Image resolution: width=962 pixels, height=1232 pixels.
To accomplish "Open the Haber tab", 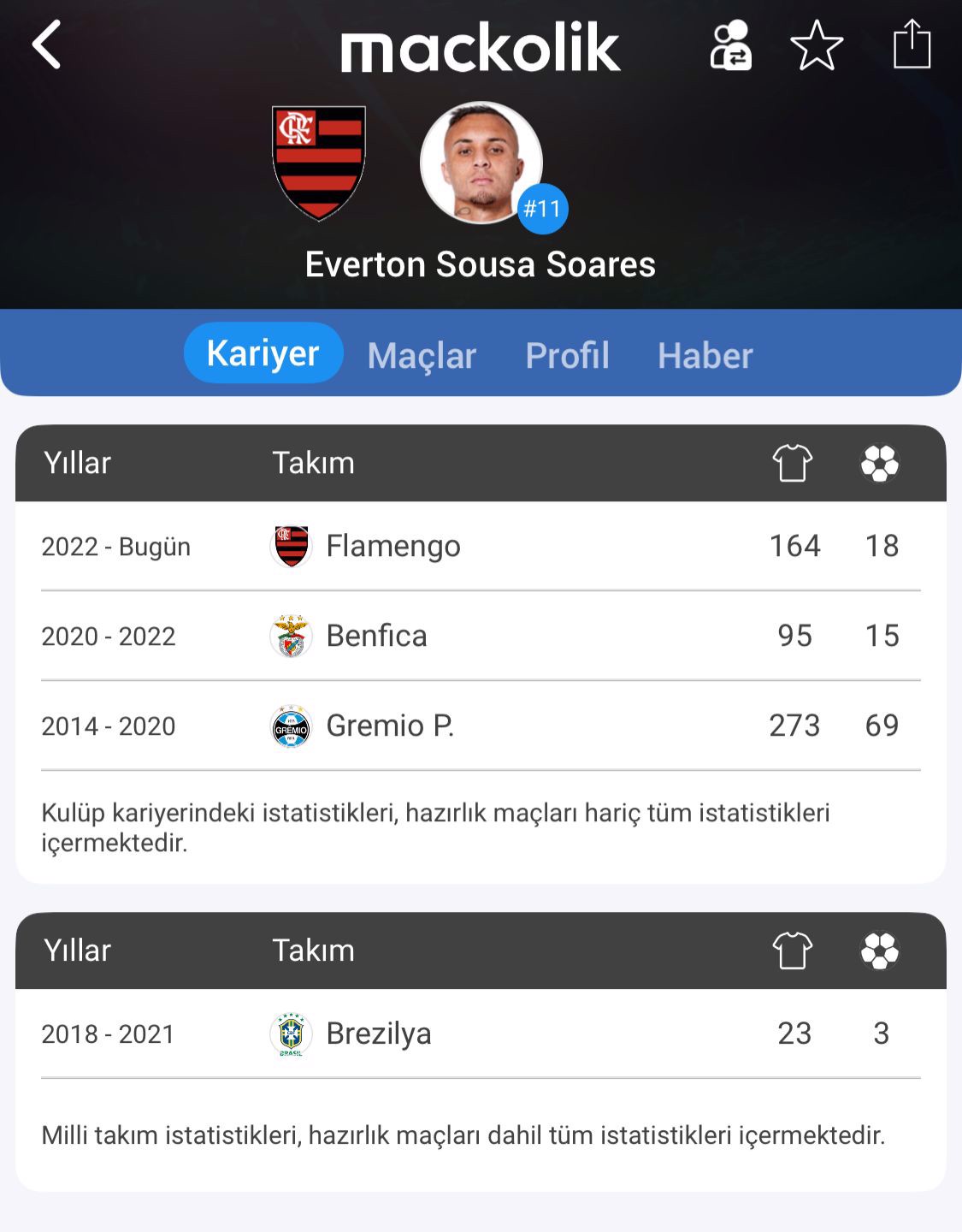I will point(705,355).
